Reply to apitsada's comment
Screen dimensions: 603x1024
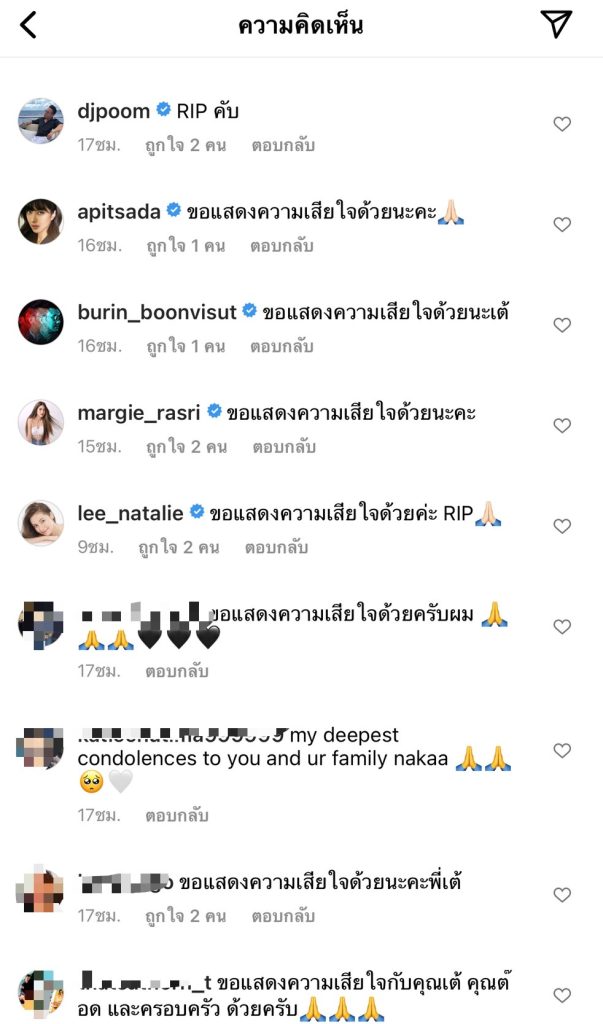(282, 246)
